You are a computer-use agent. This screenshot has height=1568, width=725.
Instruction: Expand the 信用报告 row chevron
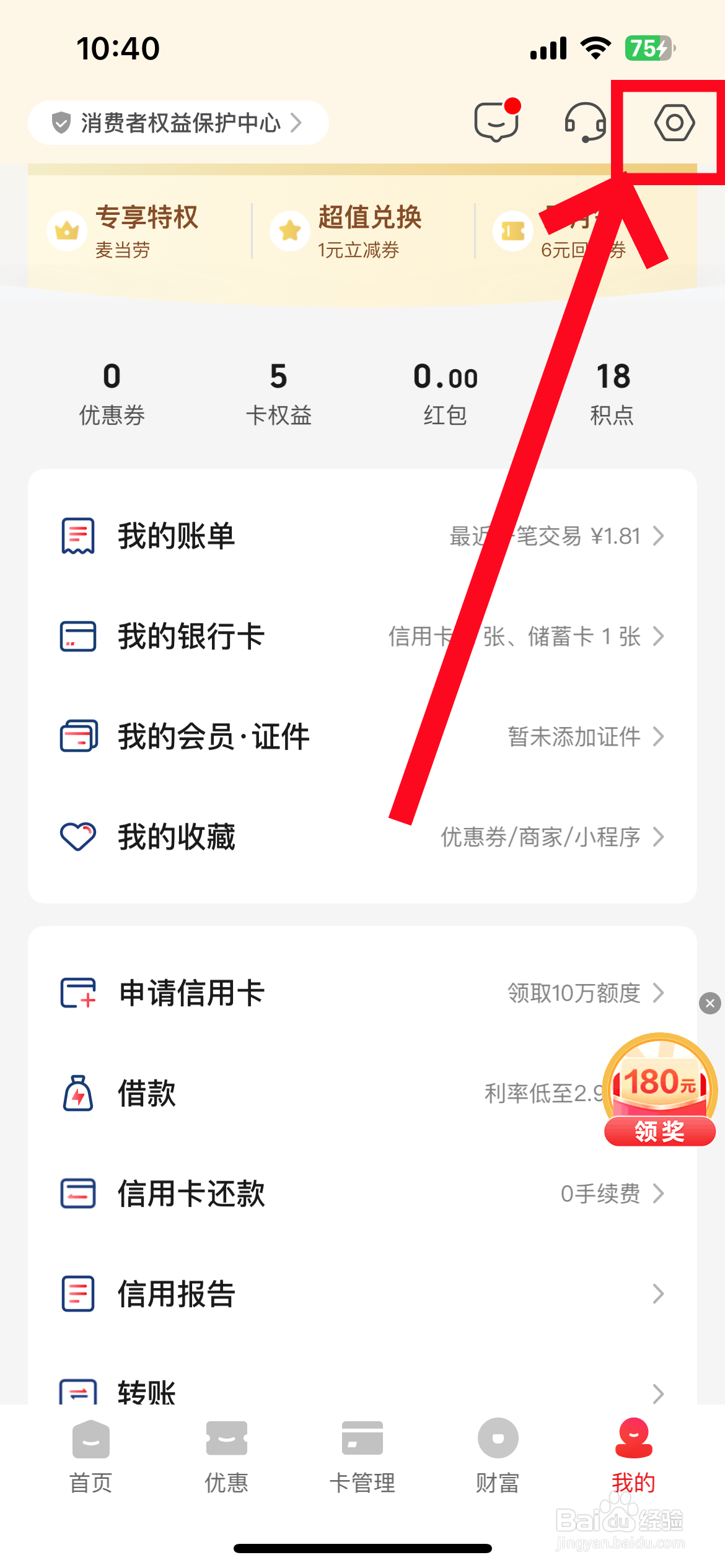pyautogui.click(x=658, y=1293)
